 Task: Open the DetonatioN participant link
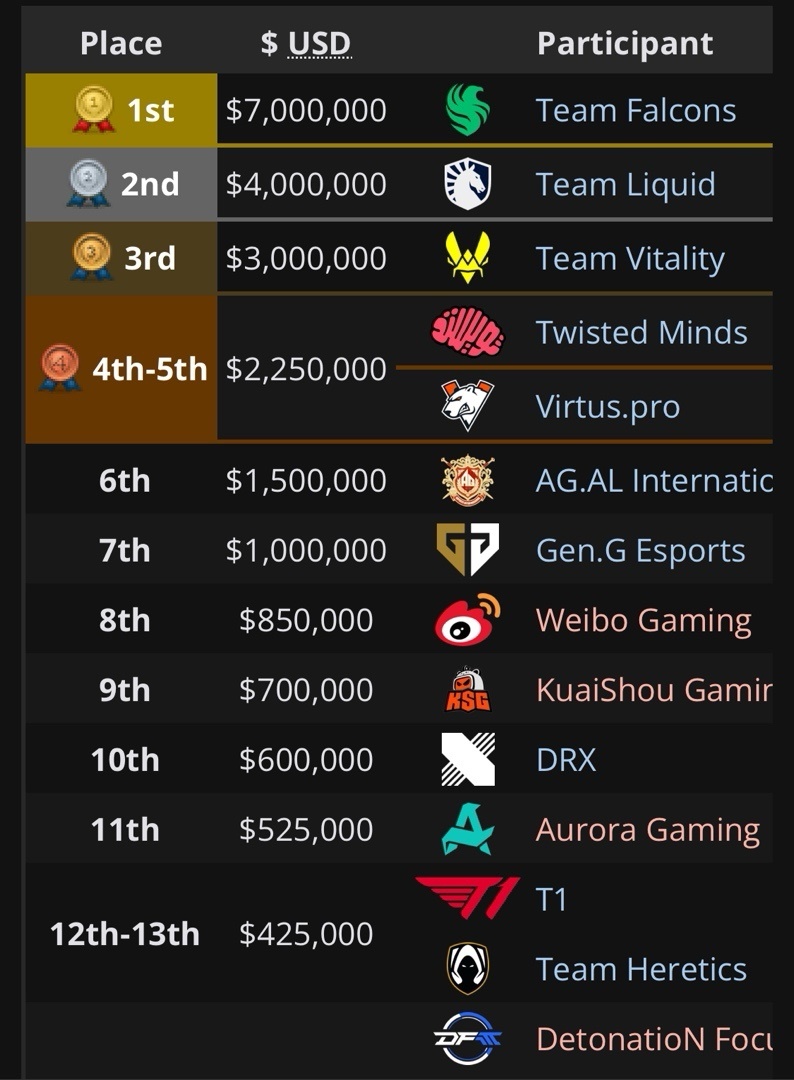point(653,1039)
